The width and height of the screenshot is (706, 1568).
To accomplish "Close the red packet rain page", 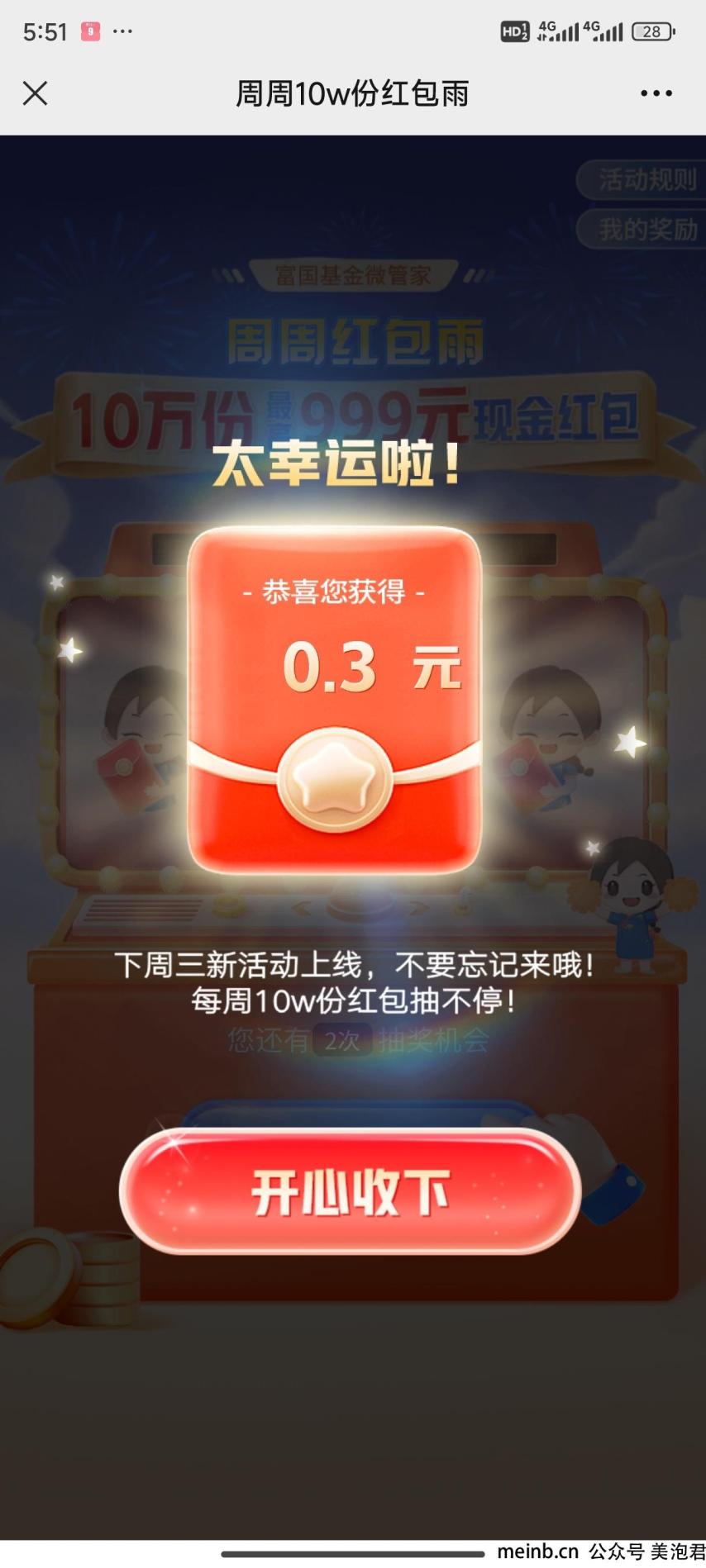I will point(35,93).
